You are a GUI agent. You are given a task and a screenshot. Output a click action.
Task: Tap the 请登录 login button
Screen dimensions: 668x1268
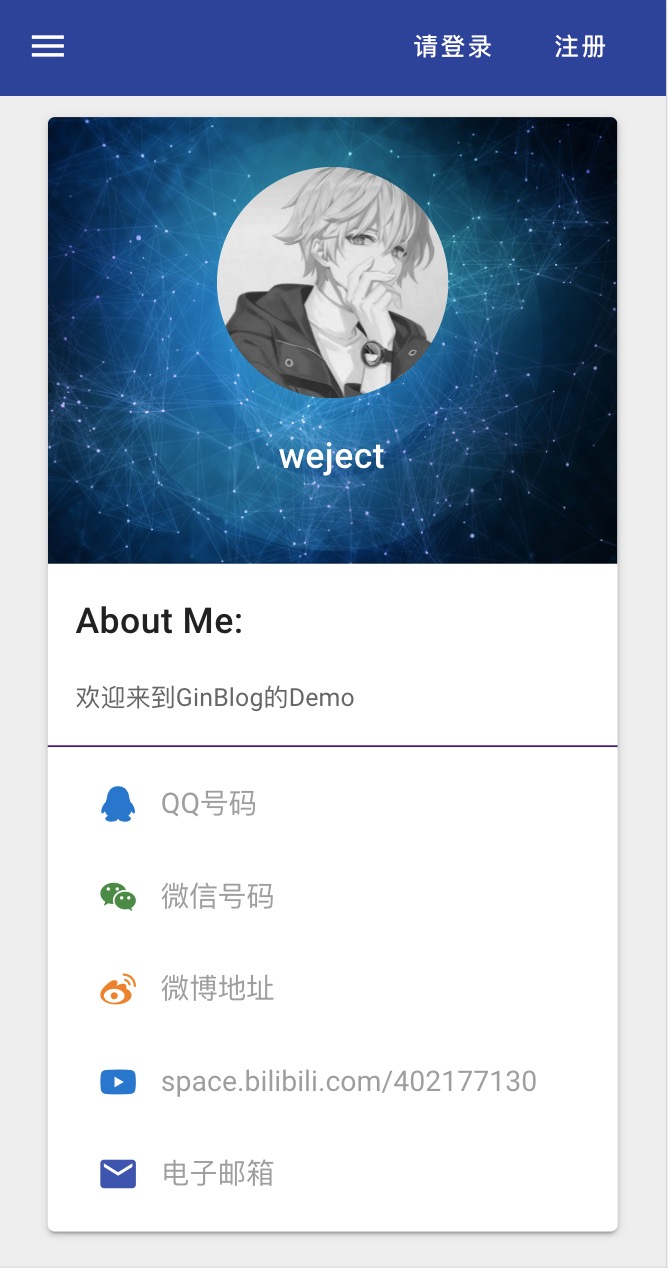453,47
